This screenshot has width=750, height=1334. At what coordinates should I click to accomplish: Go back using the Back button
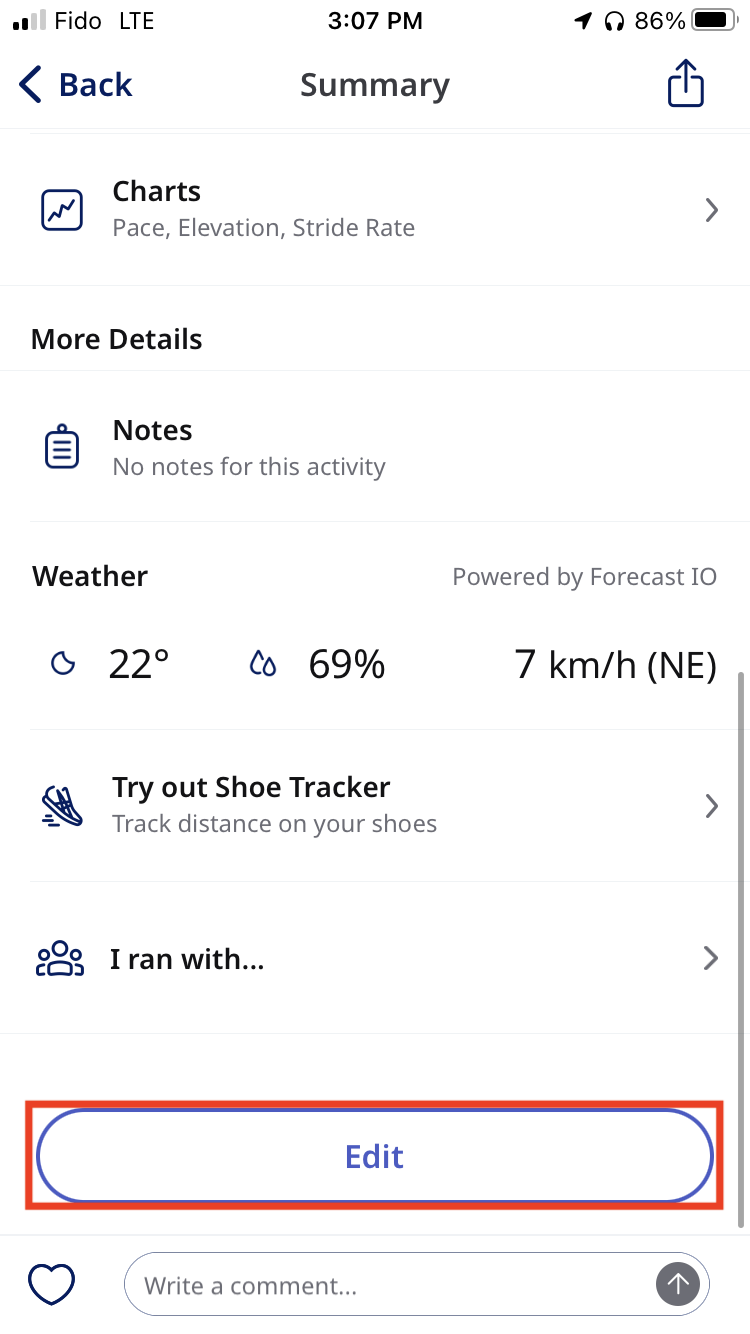[76, 85]
